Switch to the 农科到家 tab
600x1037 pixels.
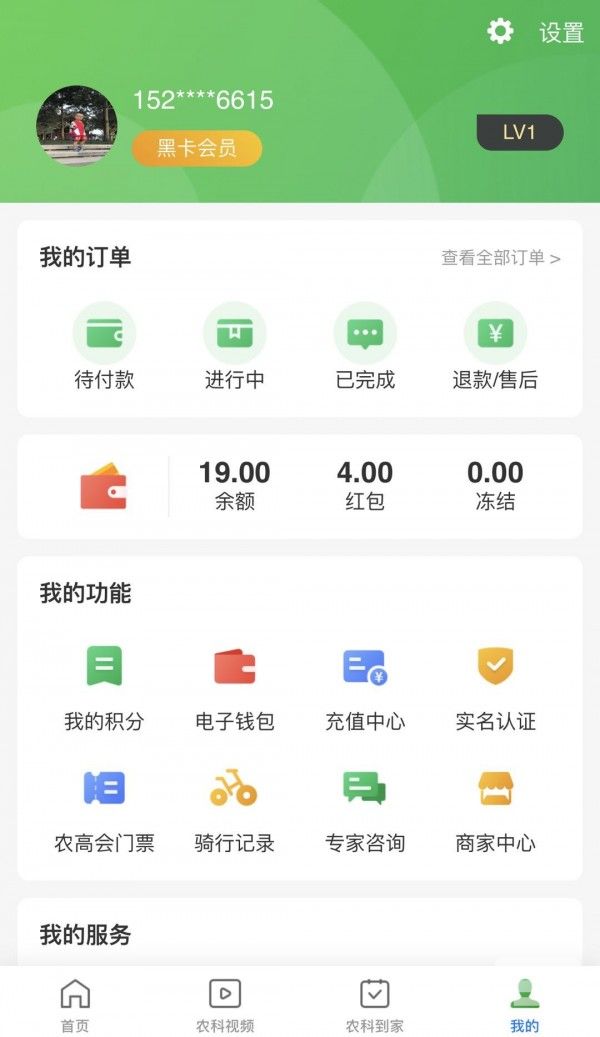[x=375, y=1003]
